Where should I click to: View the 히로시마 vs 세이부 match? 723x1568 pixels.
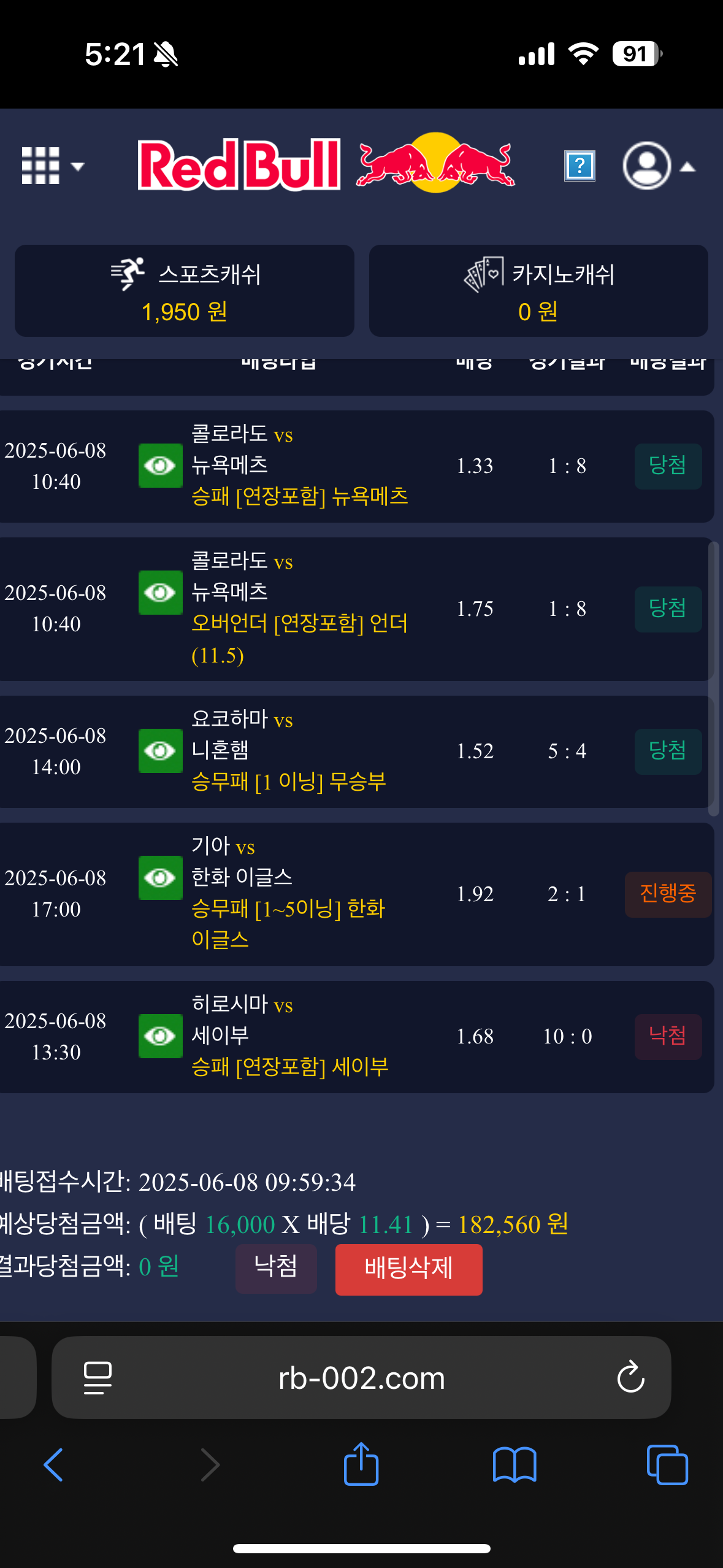click(160, 1036)
